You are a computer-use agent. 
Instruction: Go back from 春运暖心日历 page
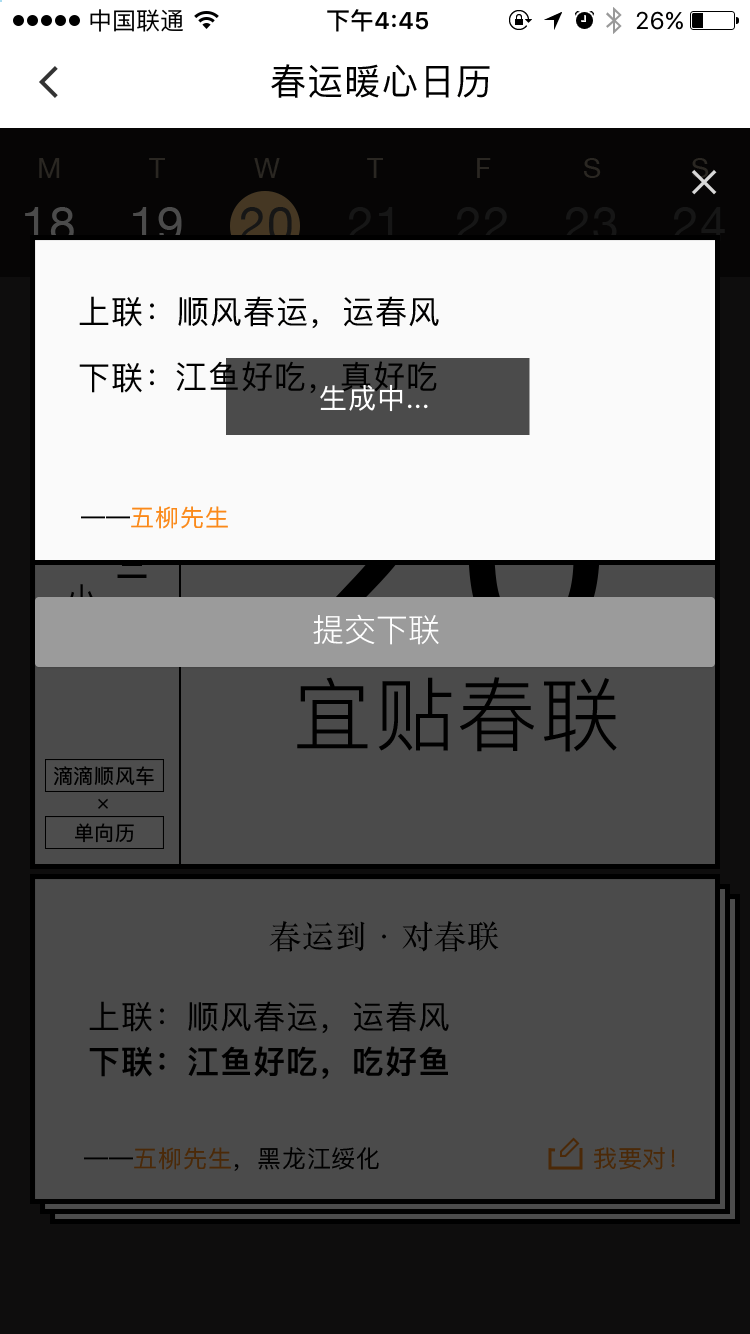tap(48, 82)
